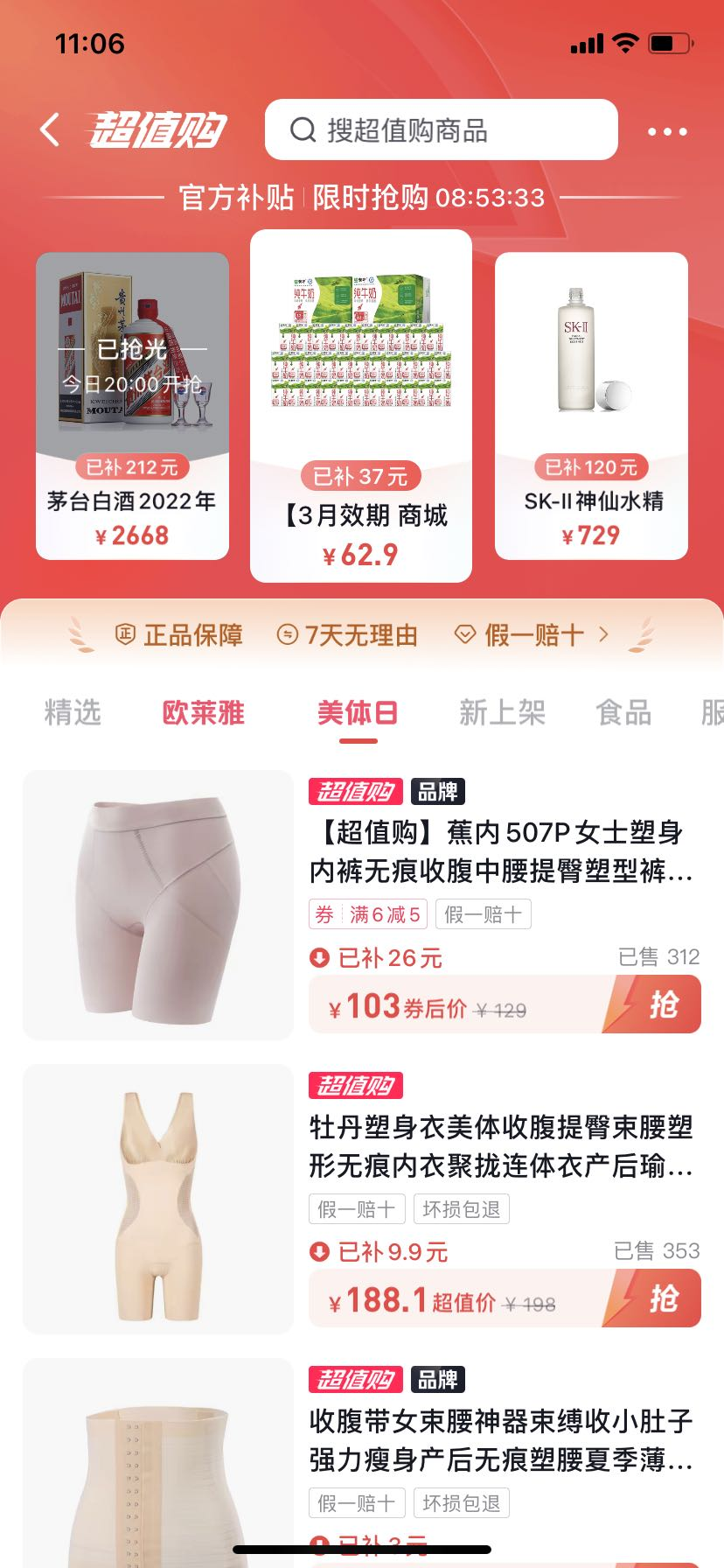
Task: Select the 美体日 tab
Action: pos(358,713)
